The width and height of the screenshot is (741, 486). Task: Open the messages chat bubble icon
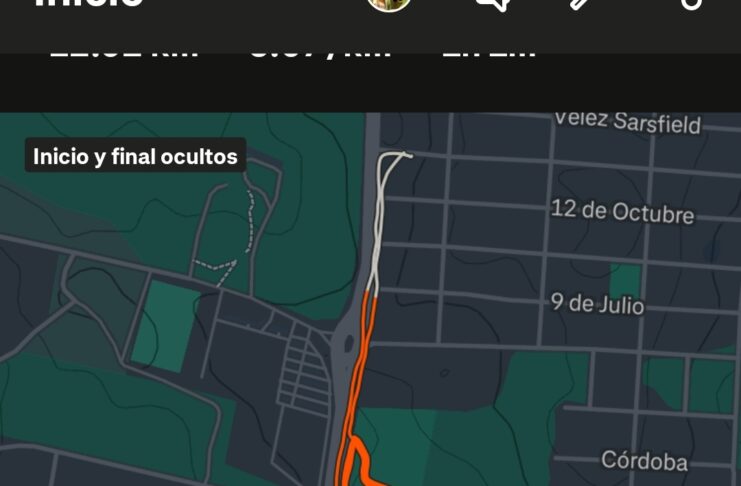tap(492, 3)
